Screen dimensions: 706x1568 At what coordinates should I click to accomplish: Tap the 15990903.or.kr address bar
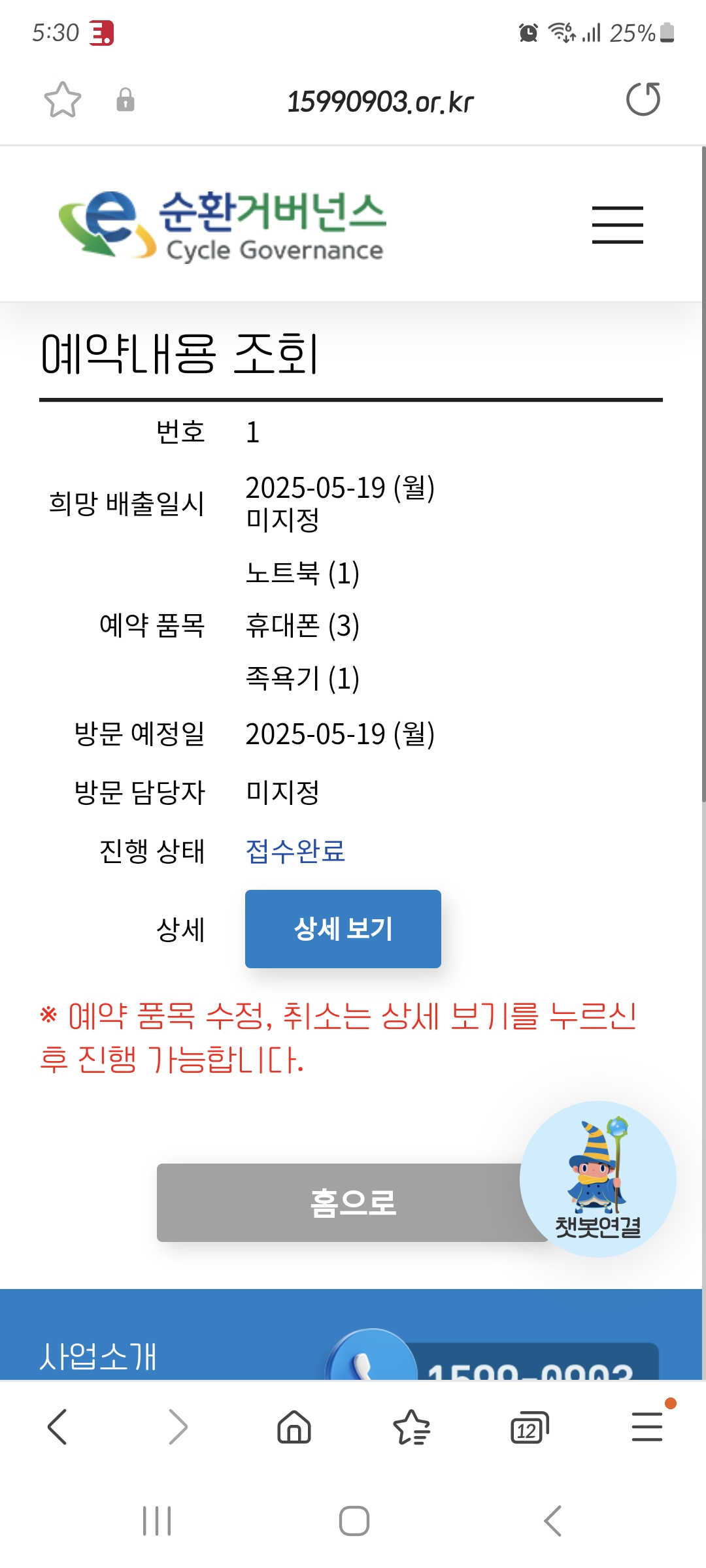coord(379,101)
